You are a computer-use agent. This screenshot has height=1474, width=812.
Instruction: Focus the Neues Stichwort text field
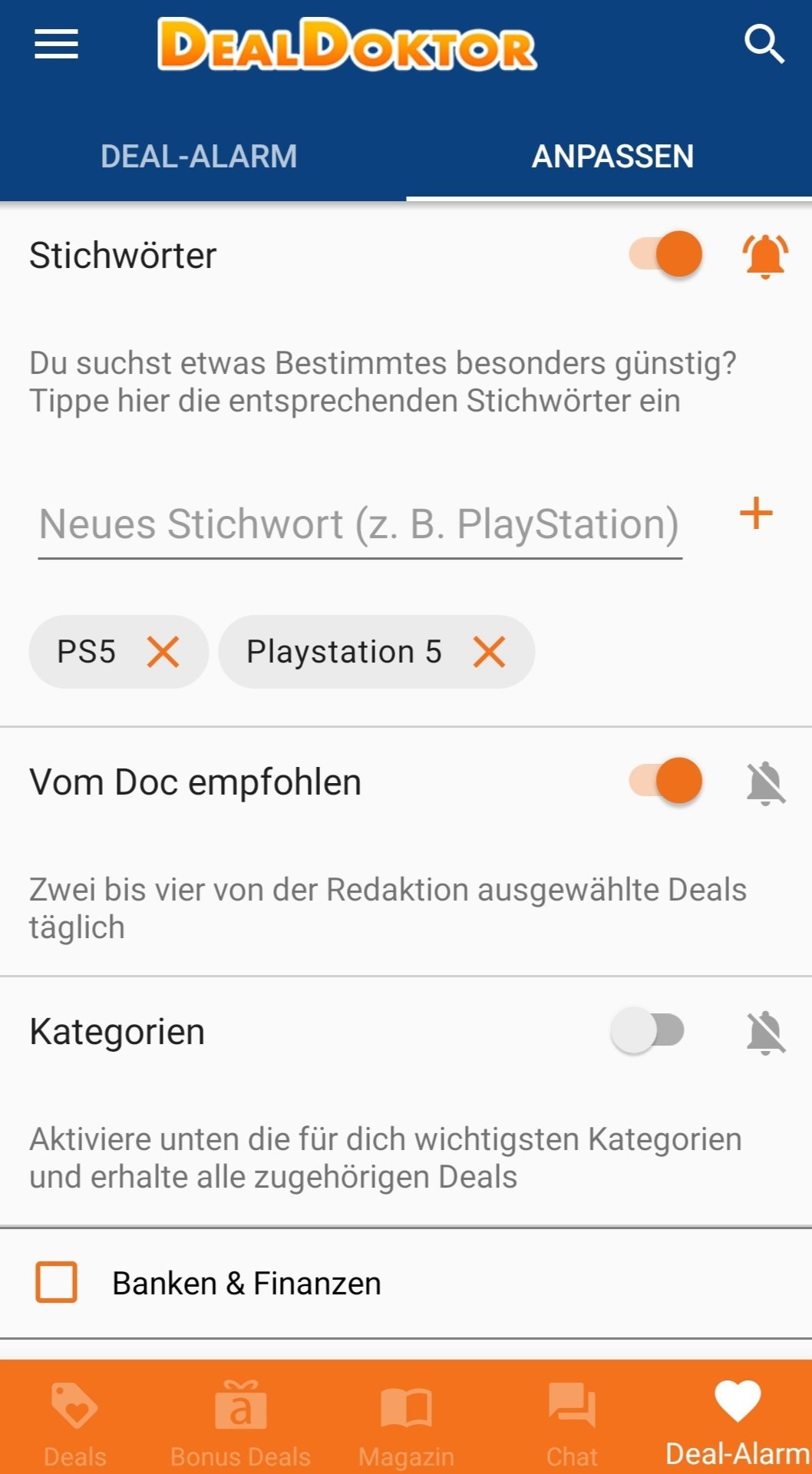click(x=360, y=525)
